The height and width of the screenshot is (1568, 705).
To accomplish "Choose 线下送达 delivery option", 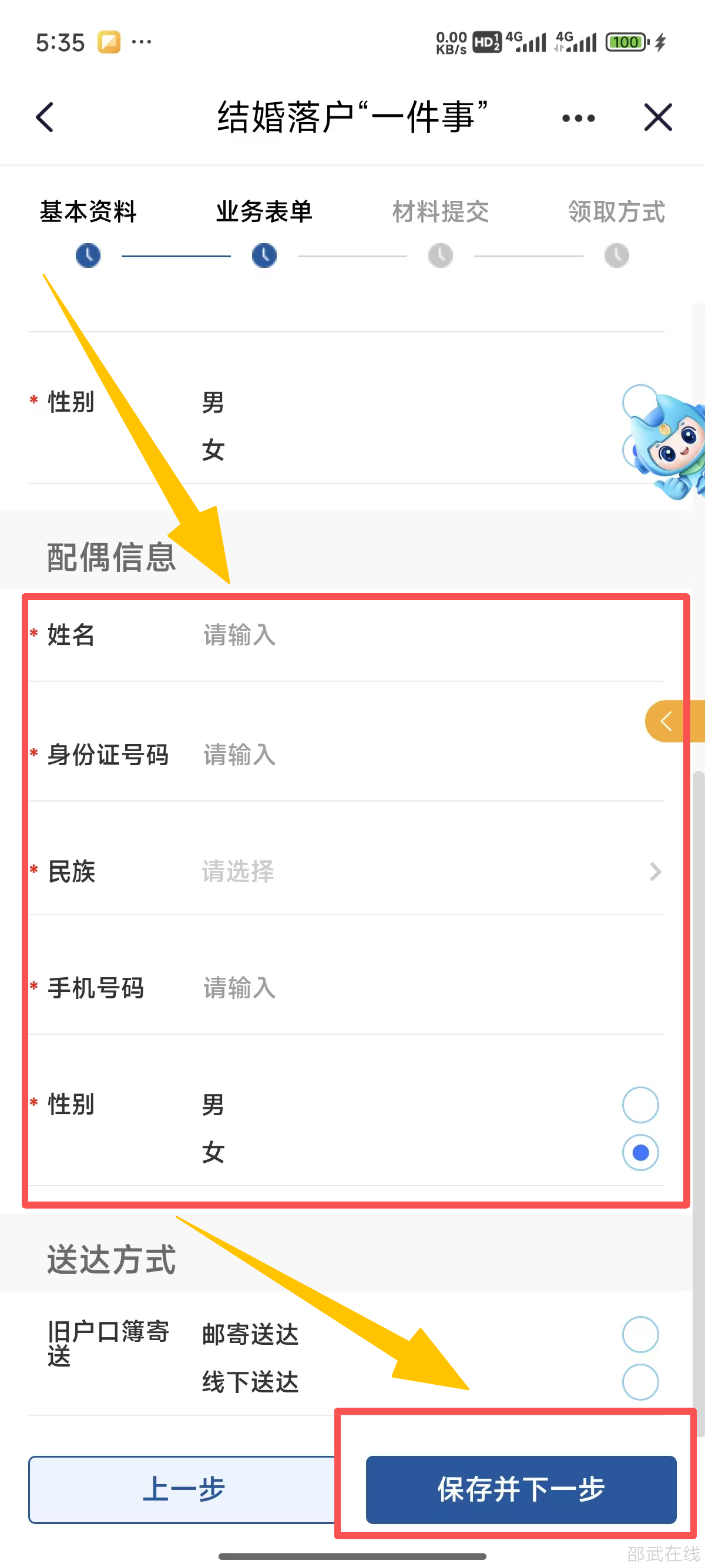I will click(640, 1382).
